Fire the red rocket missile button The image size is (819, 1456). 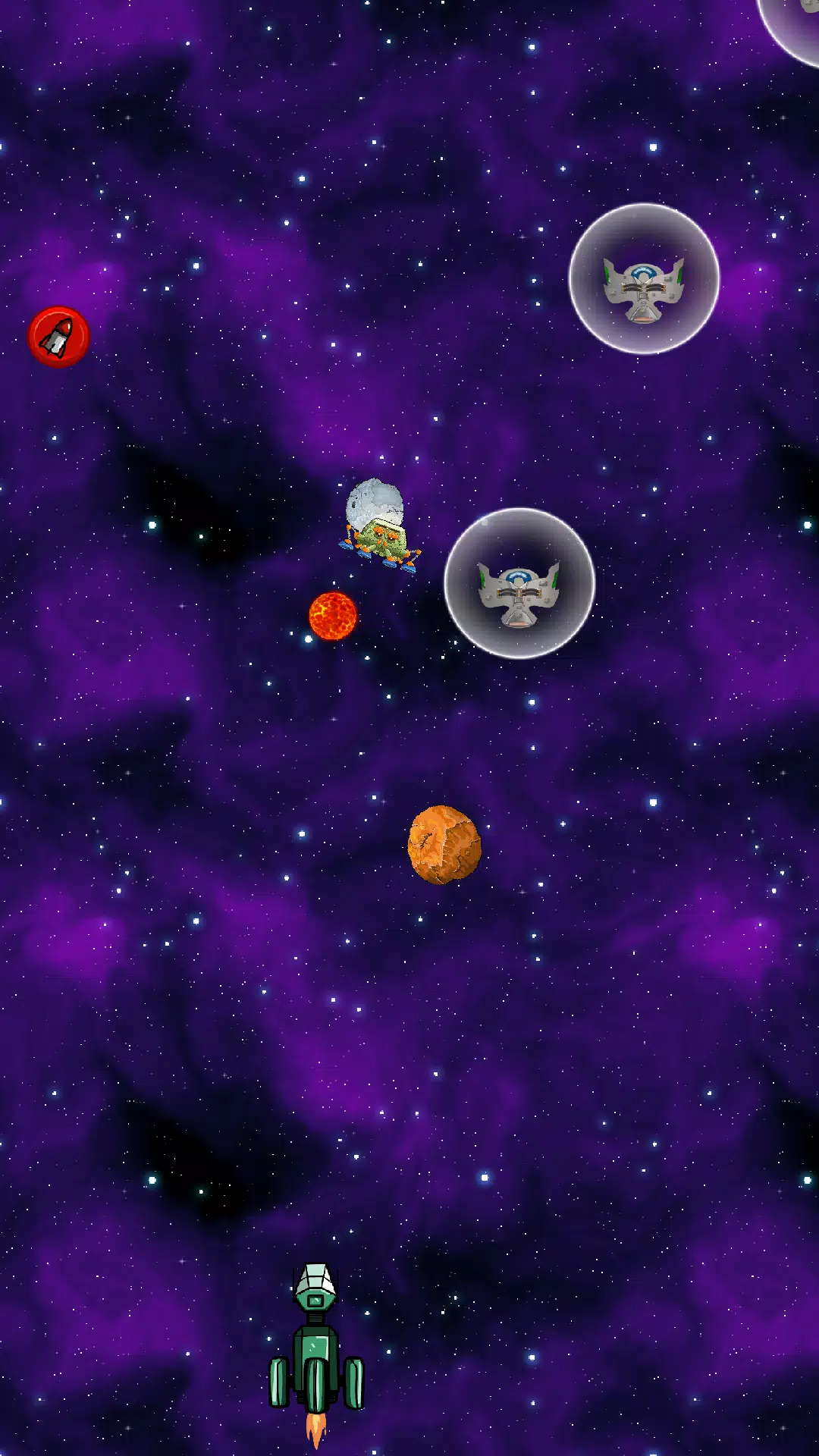pyautogui.click(x=58, y=337)
